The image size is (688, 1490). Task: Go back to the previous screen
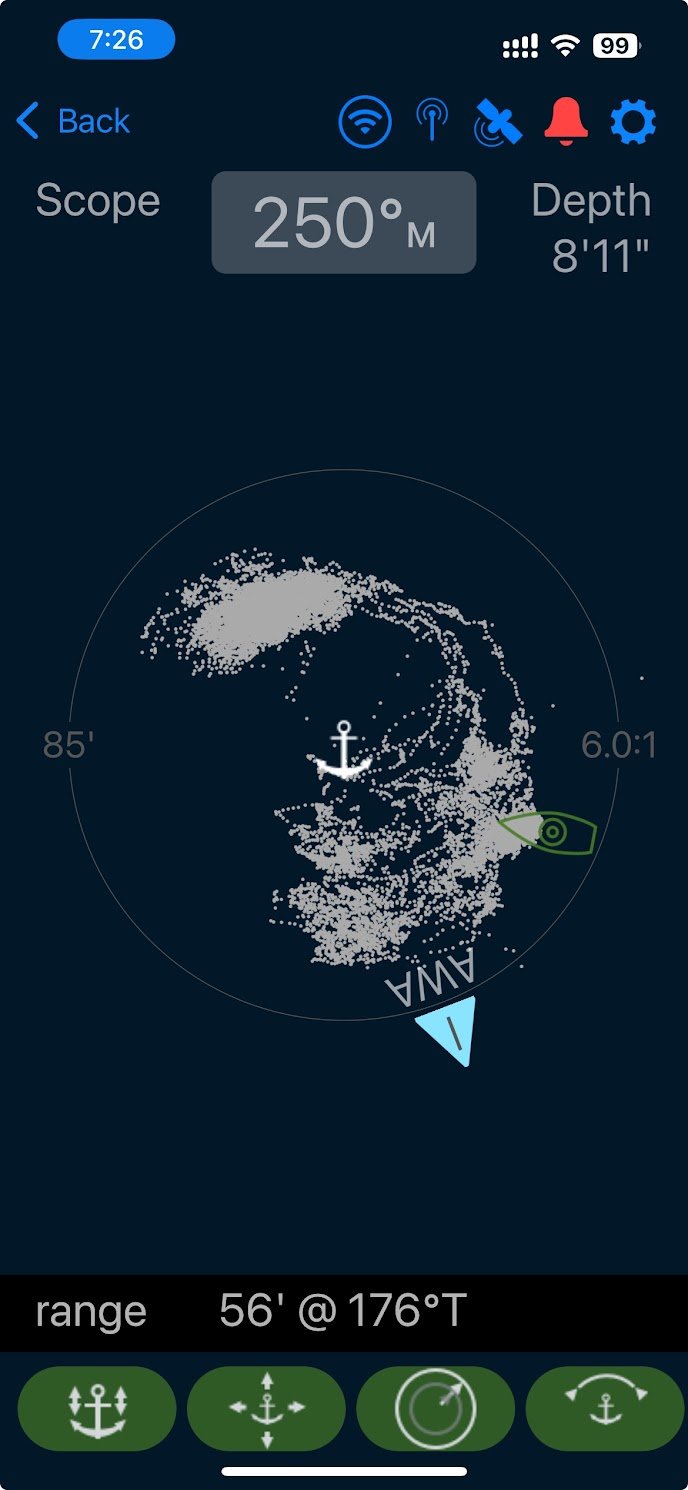coord(73,122)
